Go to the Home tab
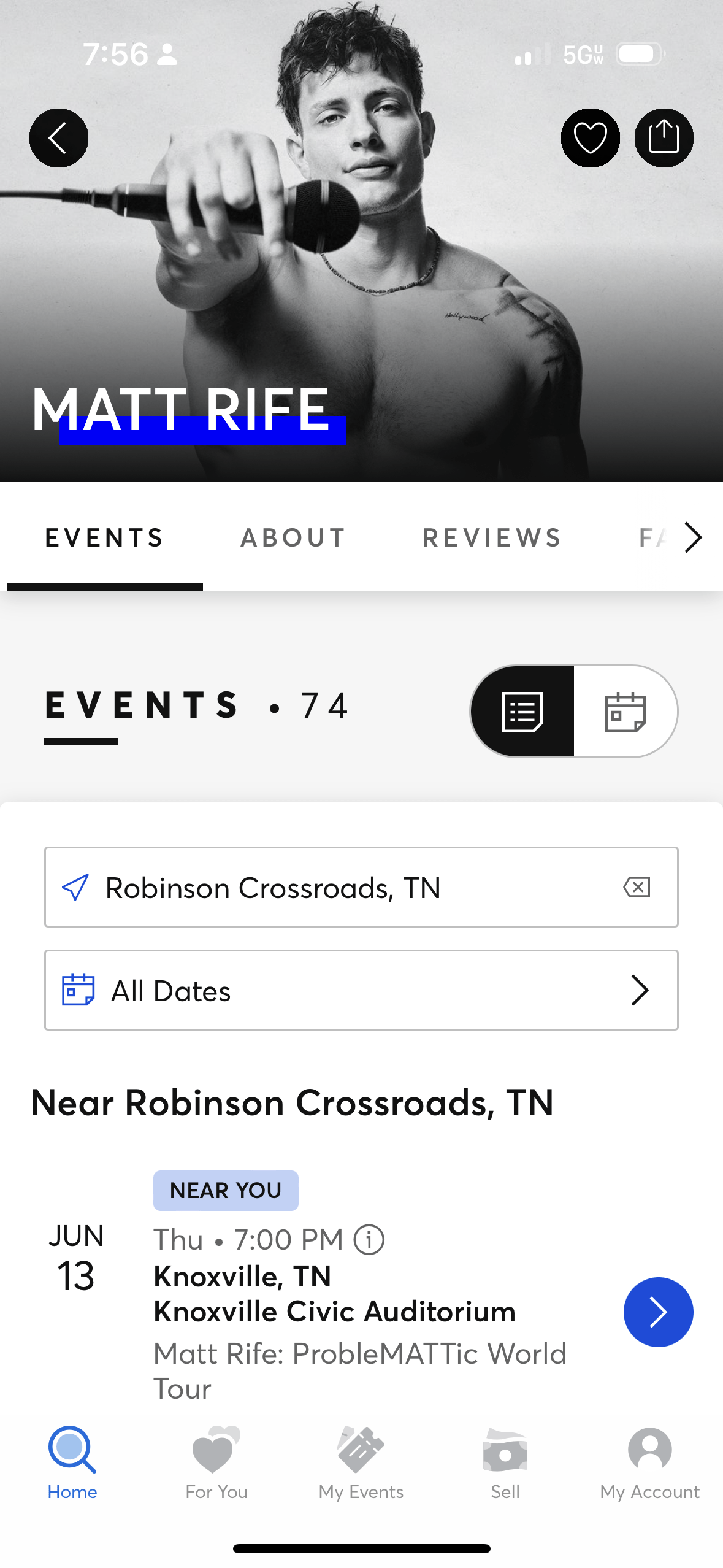Image resolution: width=723 pixels, height=1568 pixels. tap(72, 1464)
